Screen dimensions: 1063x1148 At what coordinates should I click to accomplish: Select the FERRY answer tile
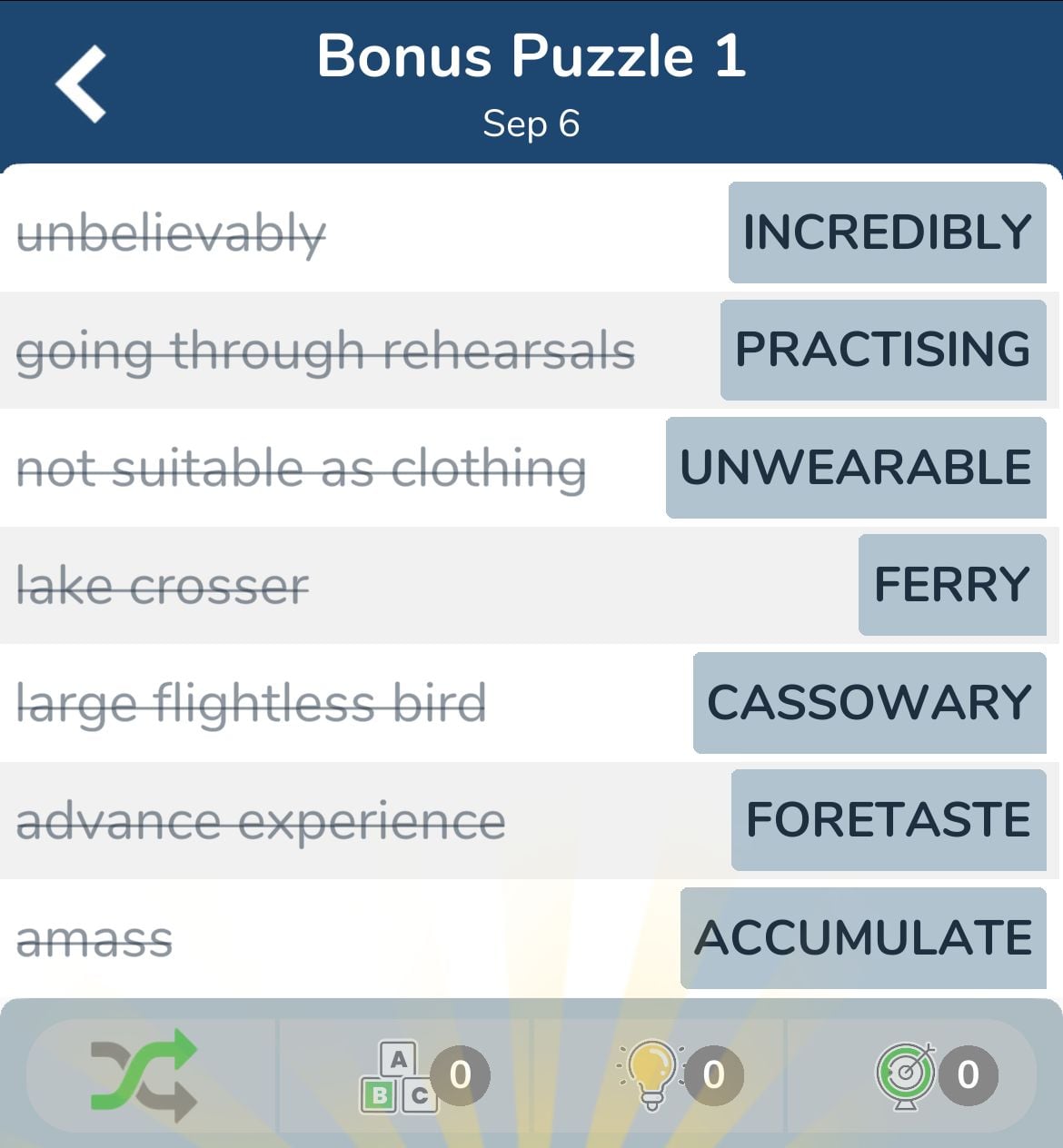951,585
